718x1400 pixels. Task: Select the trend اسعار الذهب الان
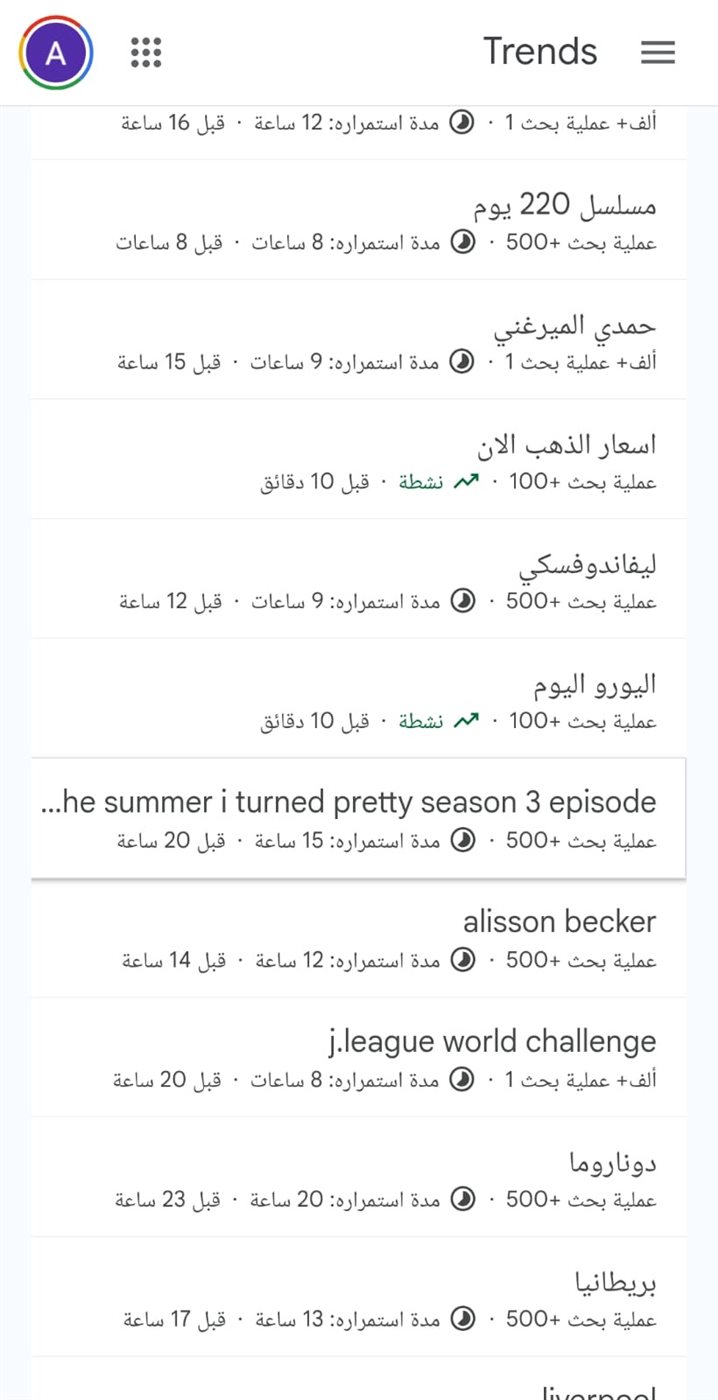coord(358,460)
